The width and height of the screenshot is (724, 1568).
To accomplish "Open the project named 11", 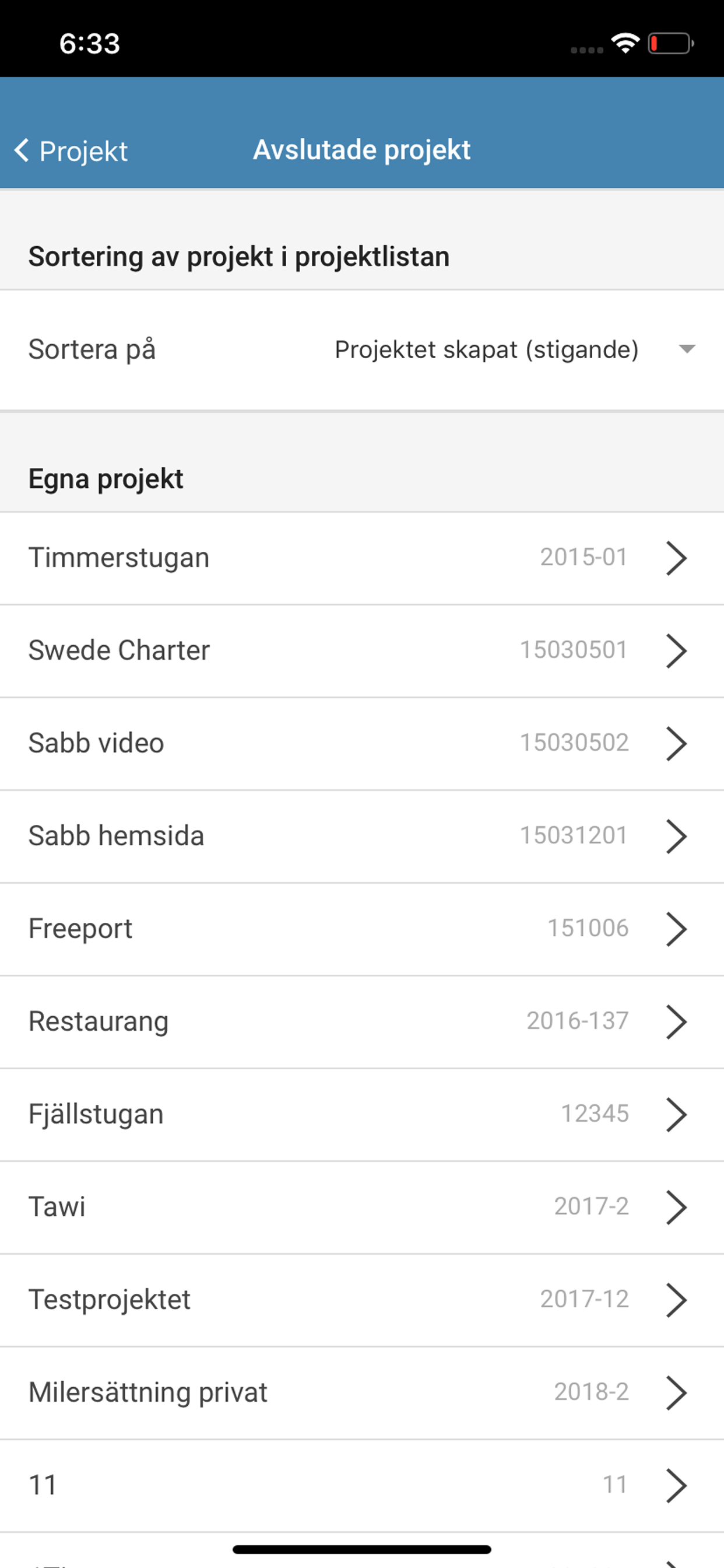I will click(x=362, y=1485).
